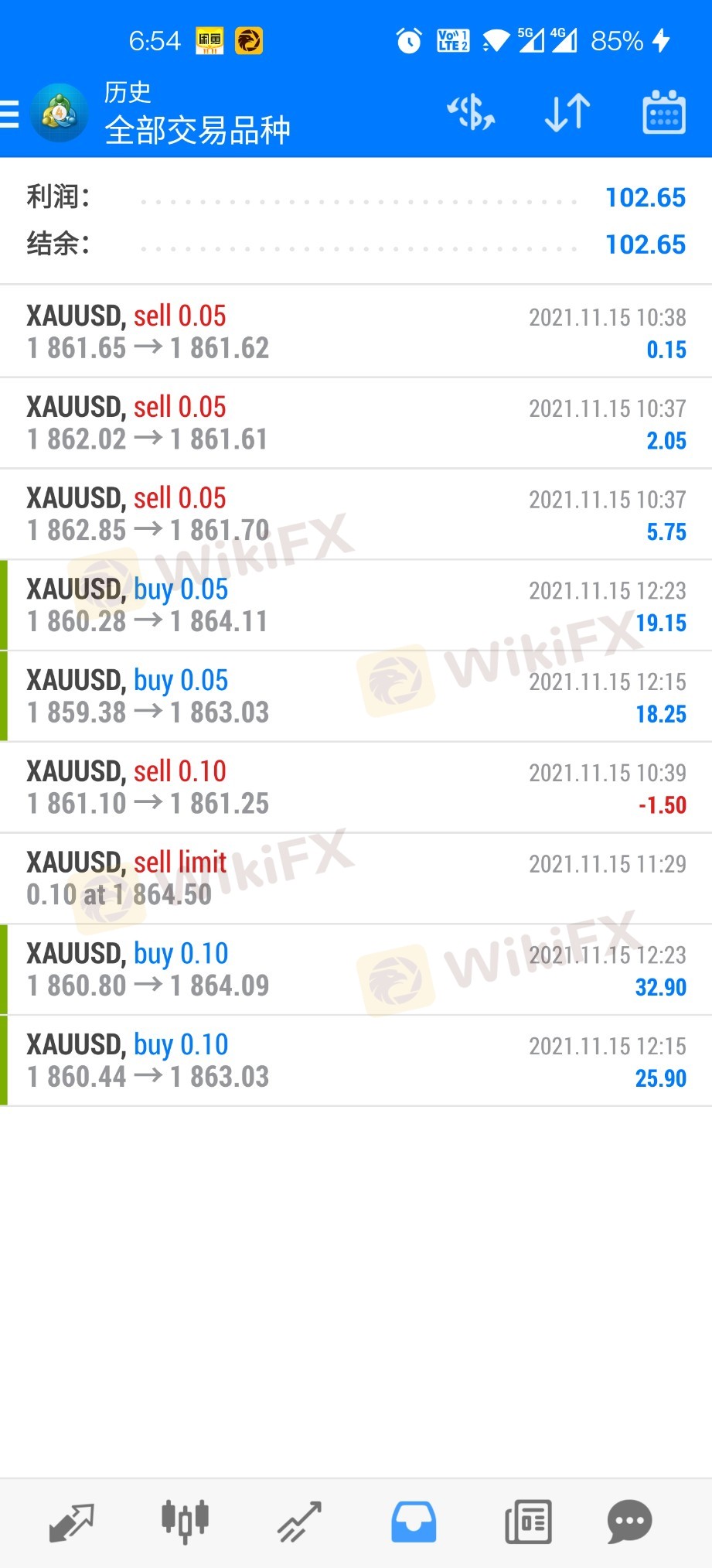Switch to the Quotes tab

[71, 1522]
